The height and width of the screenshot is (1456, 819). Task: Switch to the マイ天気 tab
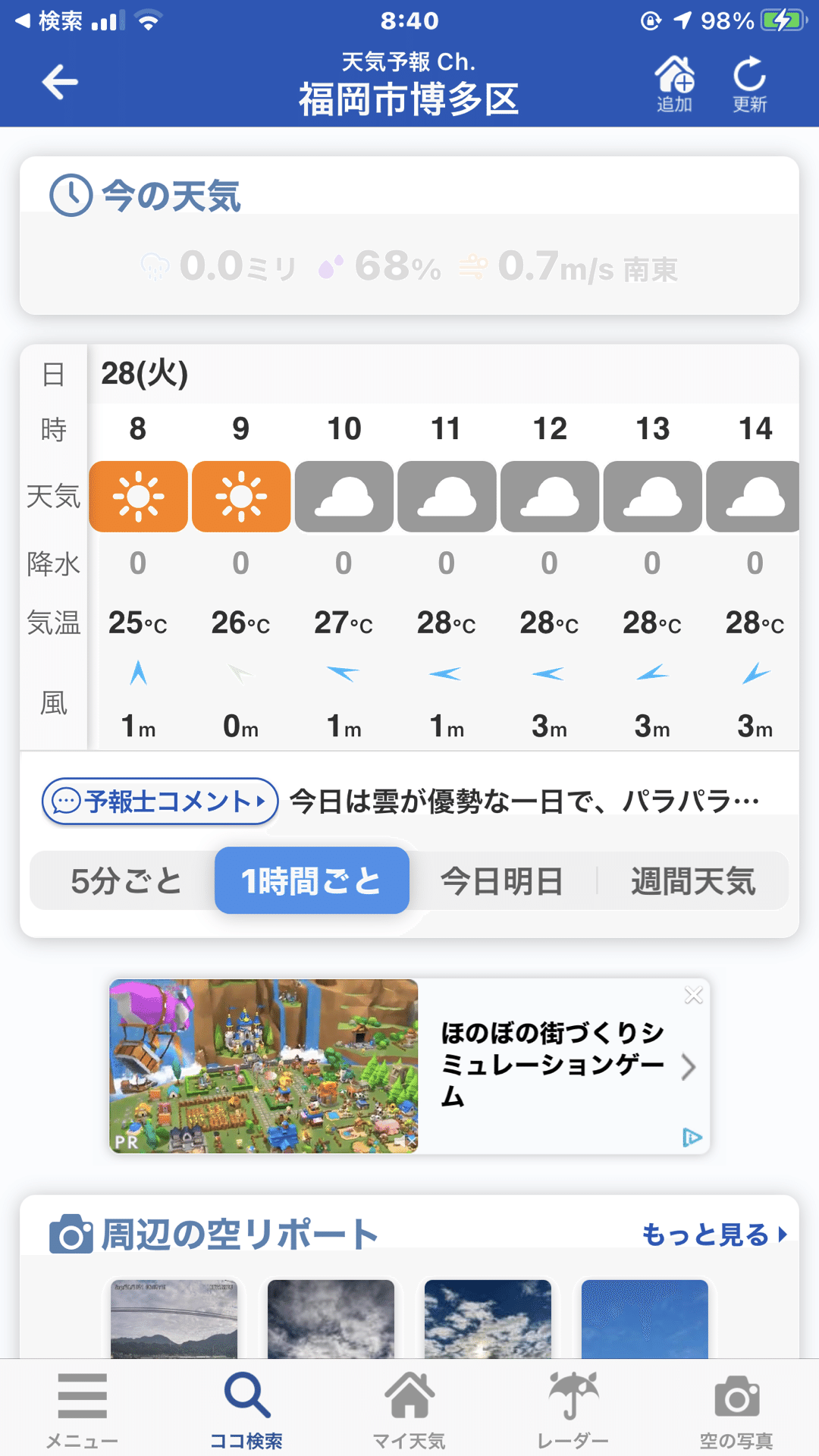(x=409, y=1408)
